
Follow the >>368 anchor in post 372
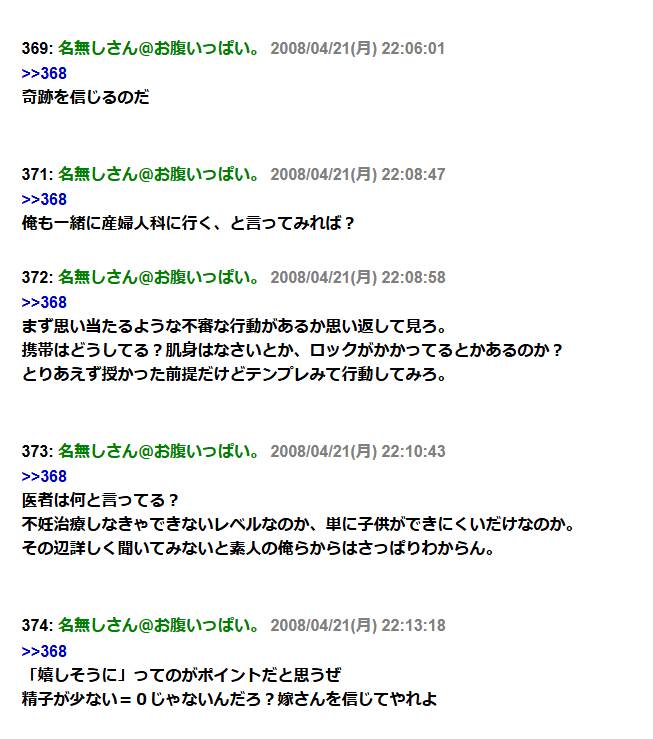pos(44,302)
